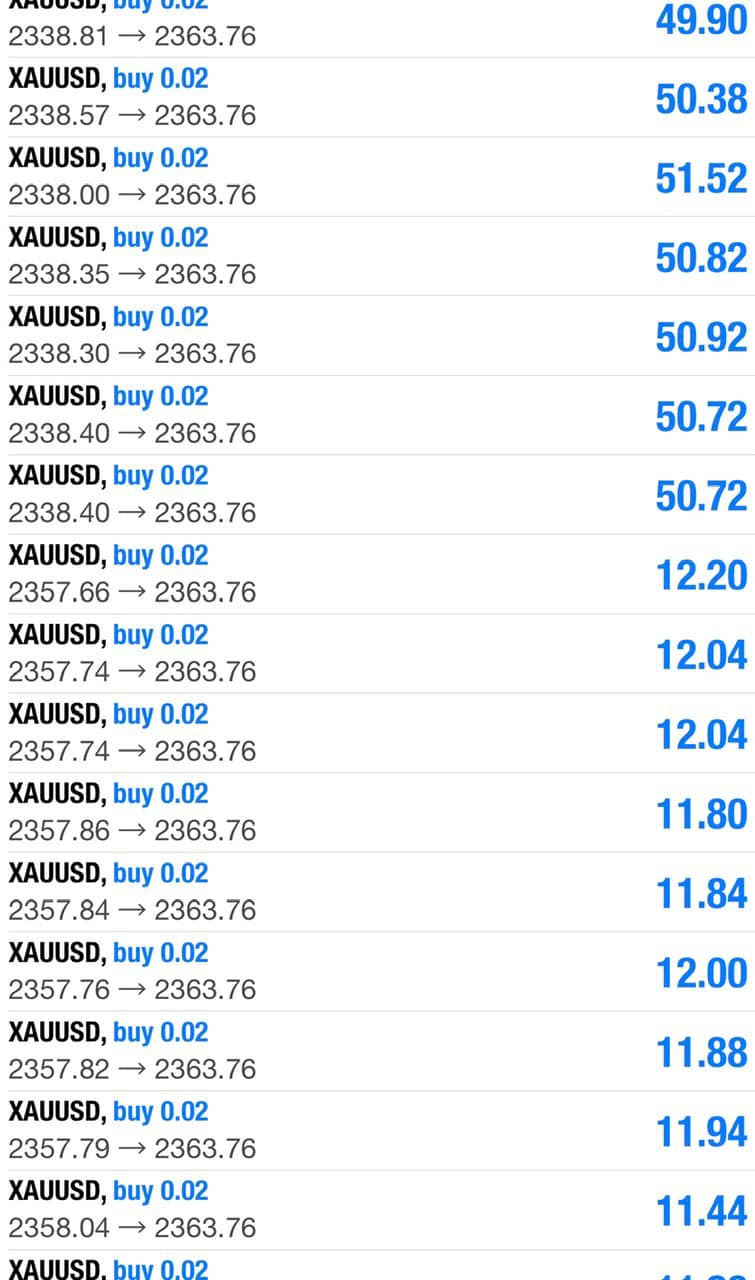Expand the XAUUSD trade opened at 2338.81
This screenshot has height=1280, width=755.
point(377,28)
